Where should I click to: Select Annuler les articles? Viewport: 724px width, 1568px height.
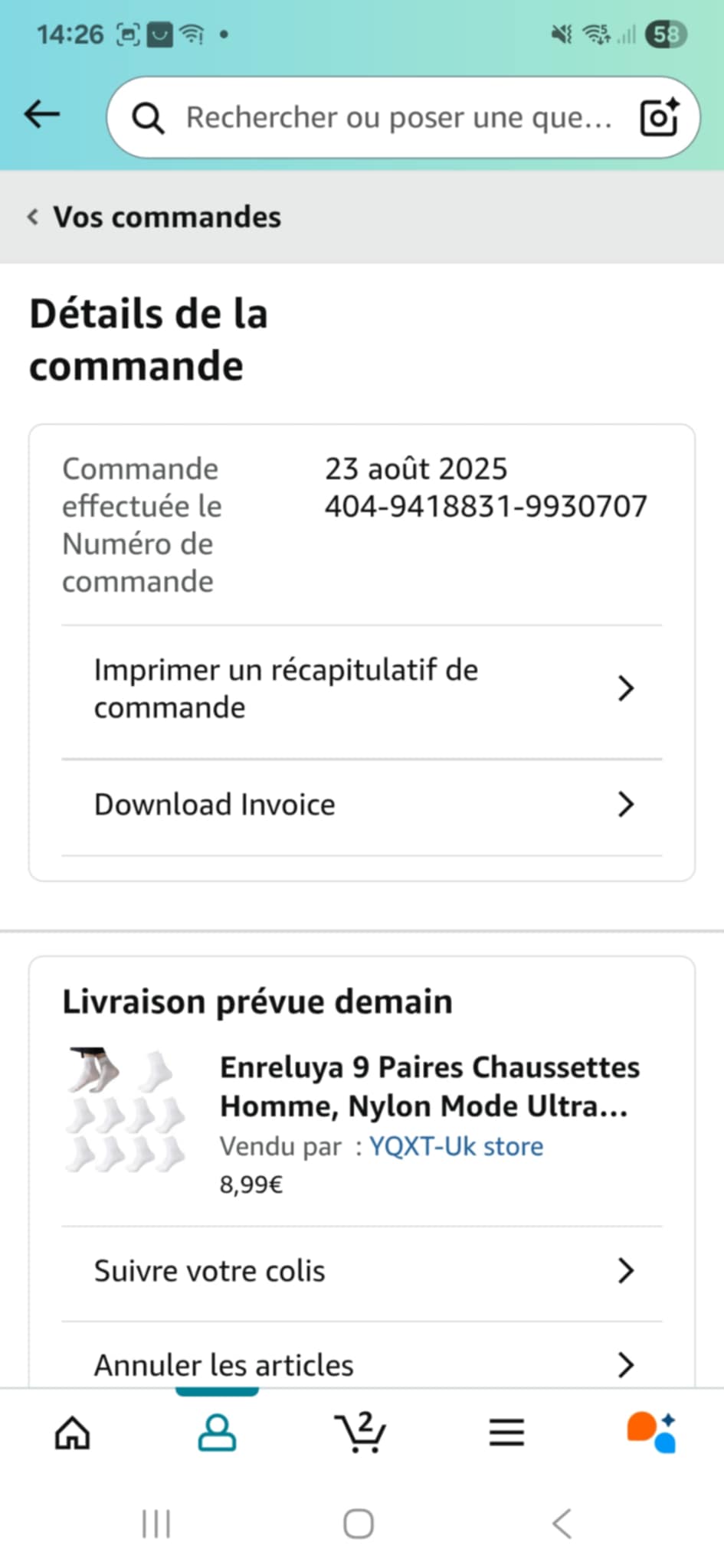coord(362,1364)
